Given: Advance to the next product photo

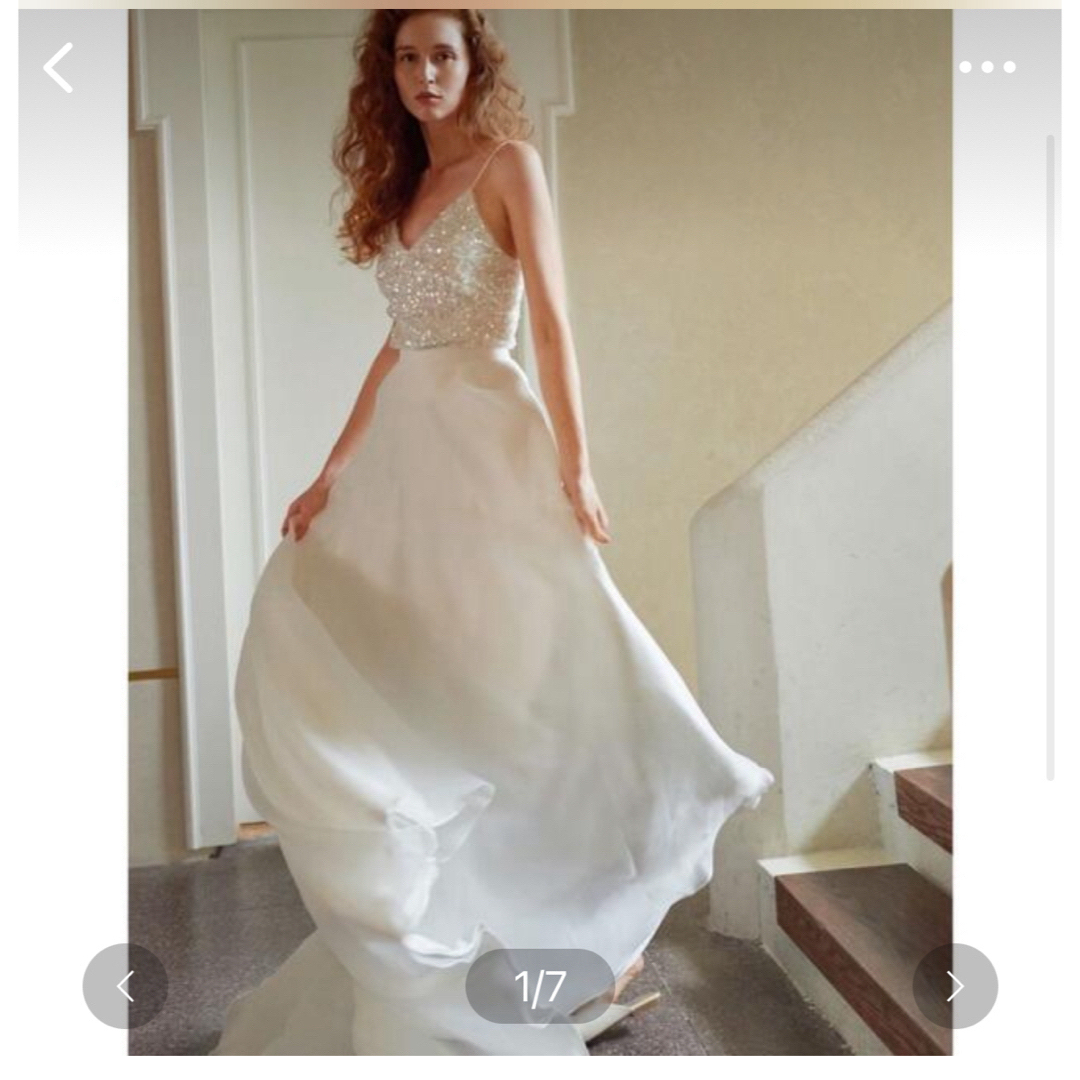Looking at the screenshot, I should [955, 986].
